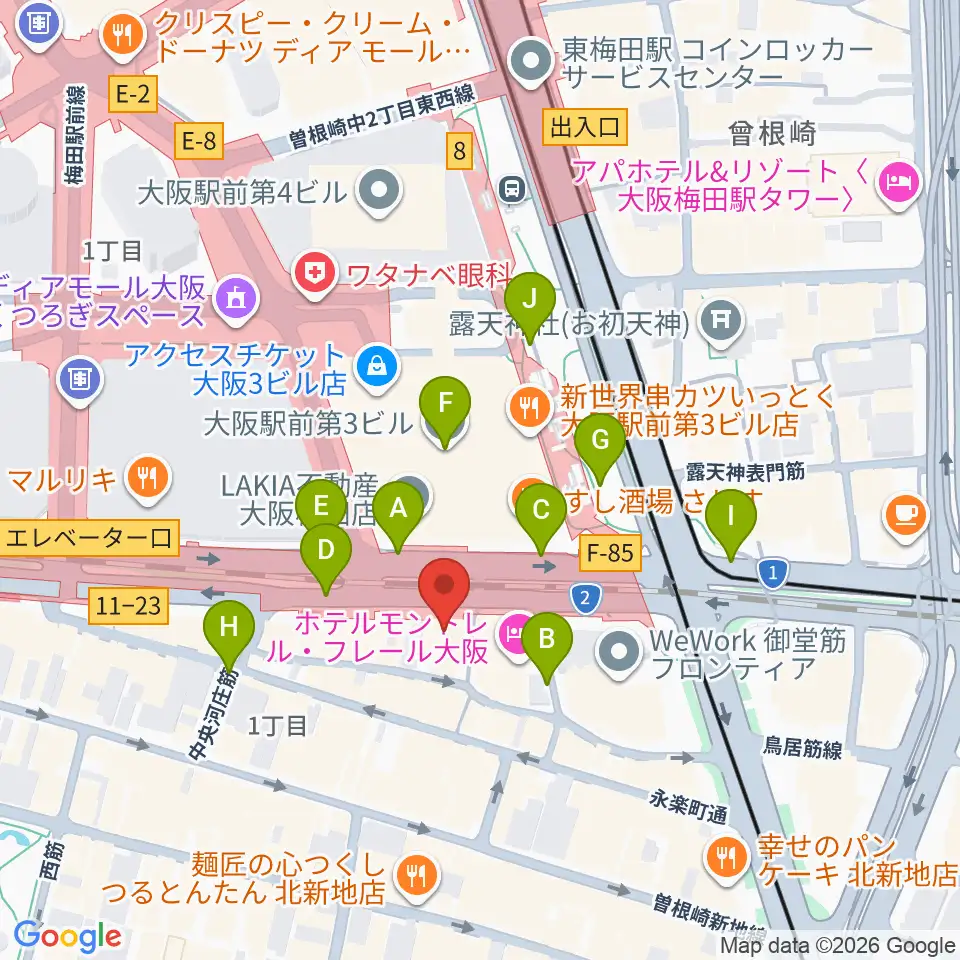The width and height of the screenshot is (960, 960).
Task: Tap the つるとんたん 北新地店 restaurant pin
Action: click(x=417, y=879)
